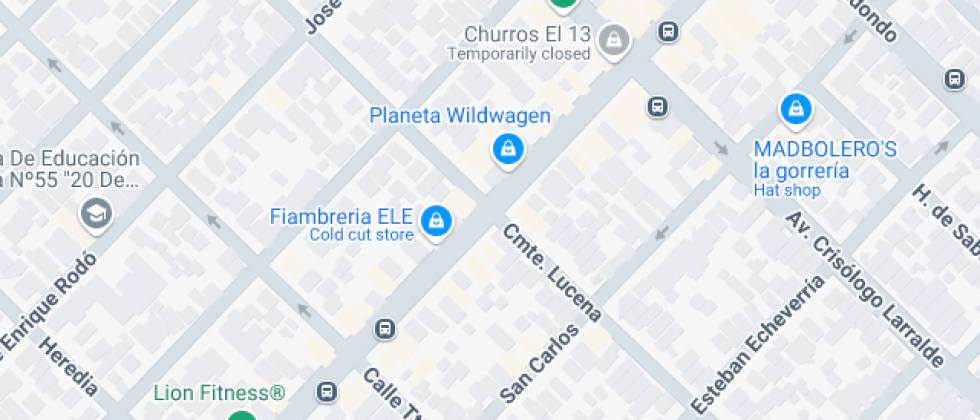The height and width of the screenshot is (420, 980).
Task: Open the Planeta Wildwagen shop pin
Action: pos(508,151)
